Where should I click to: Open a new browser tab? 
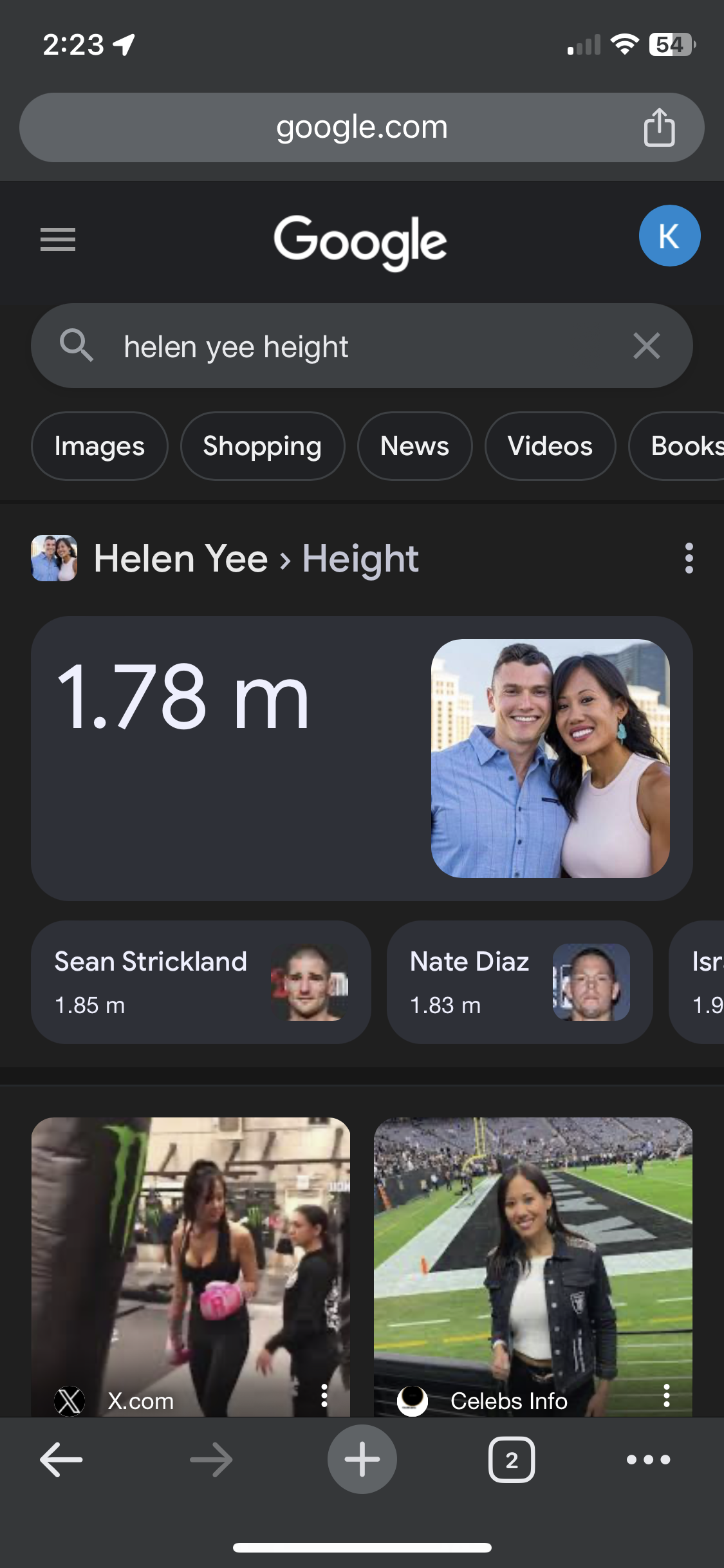coord(362,1459)
